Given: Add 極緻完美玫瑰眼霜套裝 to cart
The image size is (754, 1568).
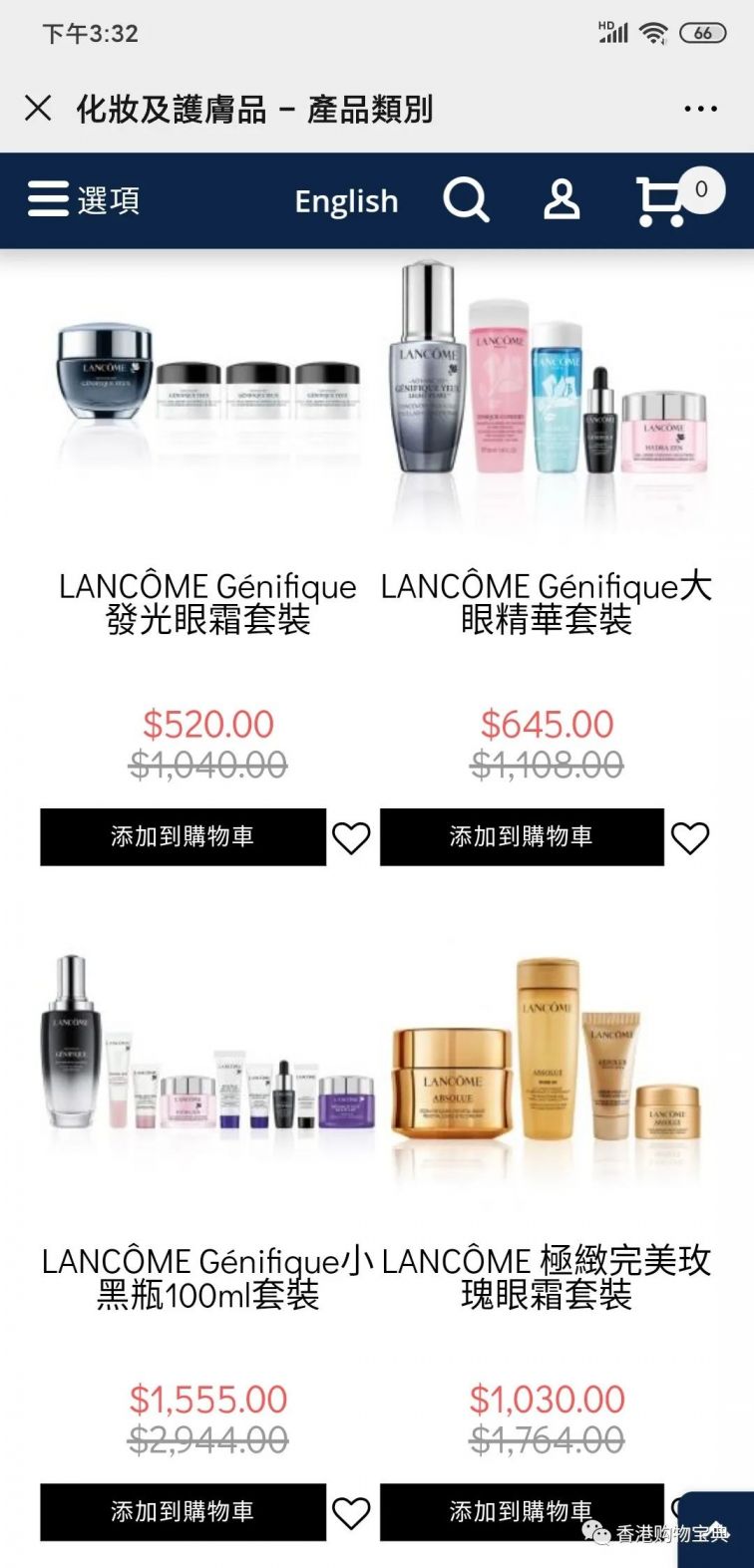Looking at the screenshot, I should click(x=522, y=1511).
